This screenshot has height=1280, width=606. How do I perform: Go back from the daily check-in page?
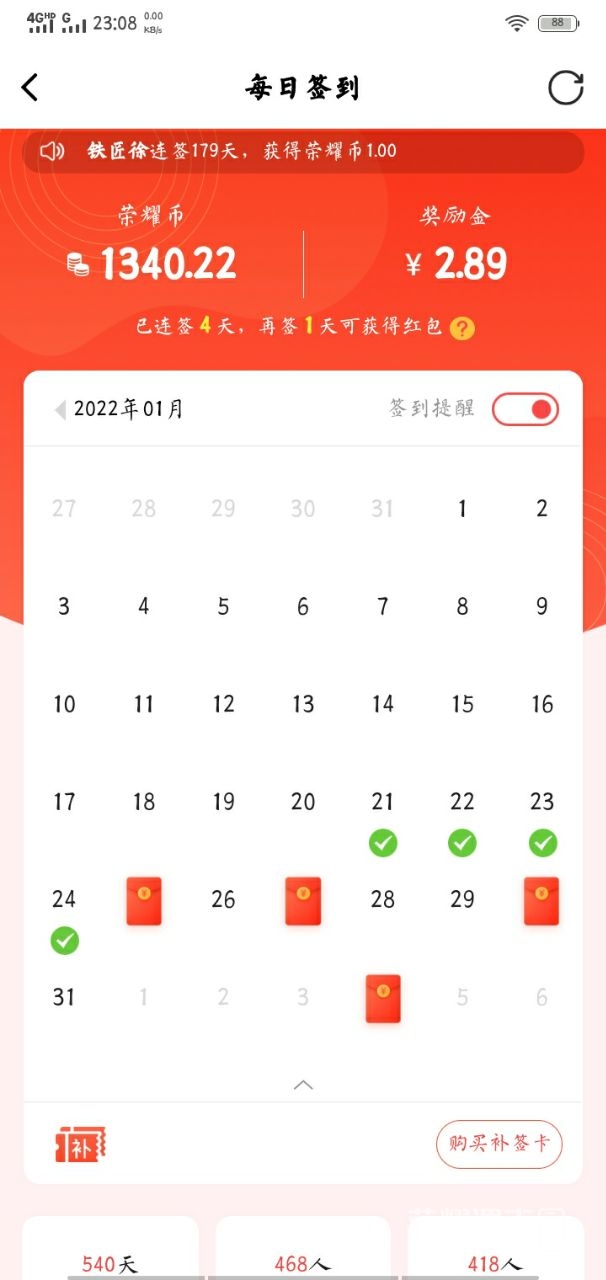click(x=30, y=88)
